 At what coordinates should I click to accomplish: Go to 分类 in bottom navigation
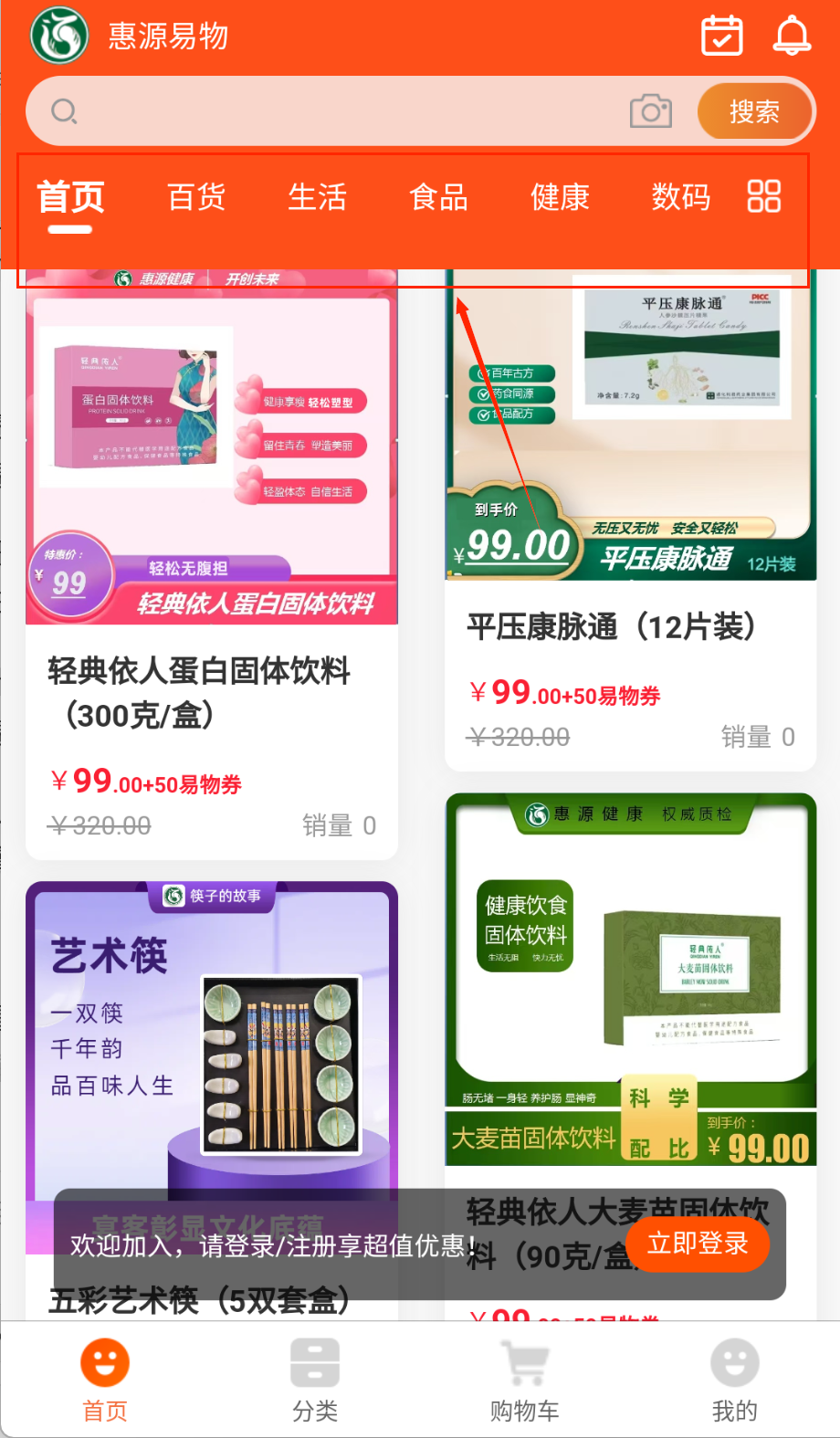(x=315, y=1380)
